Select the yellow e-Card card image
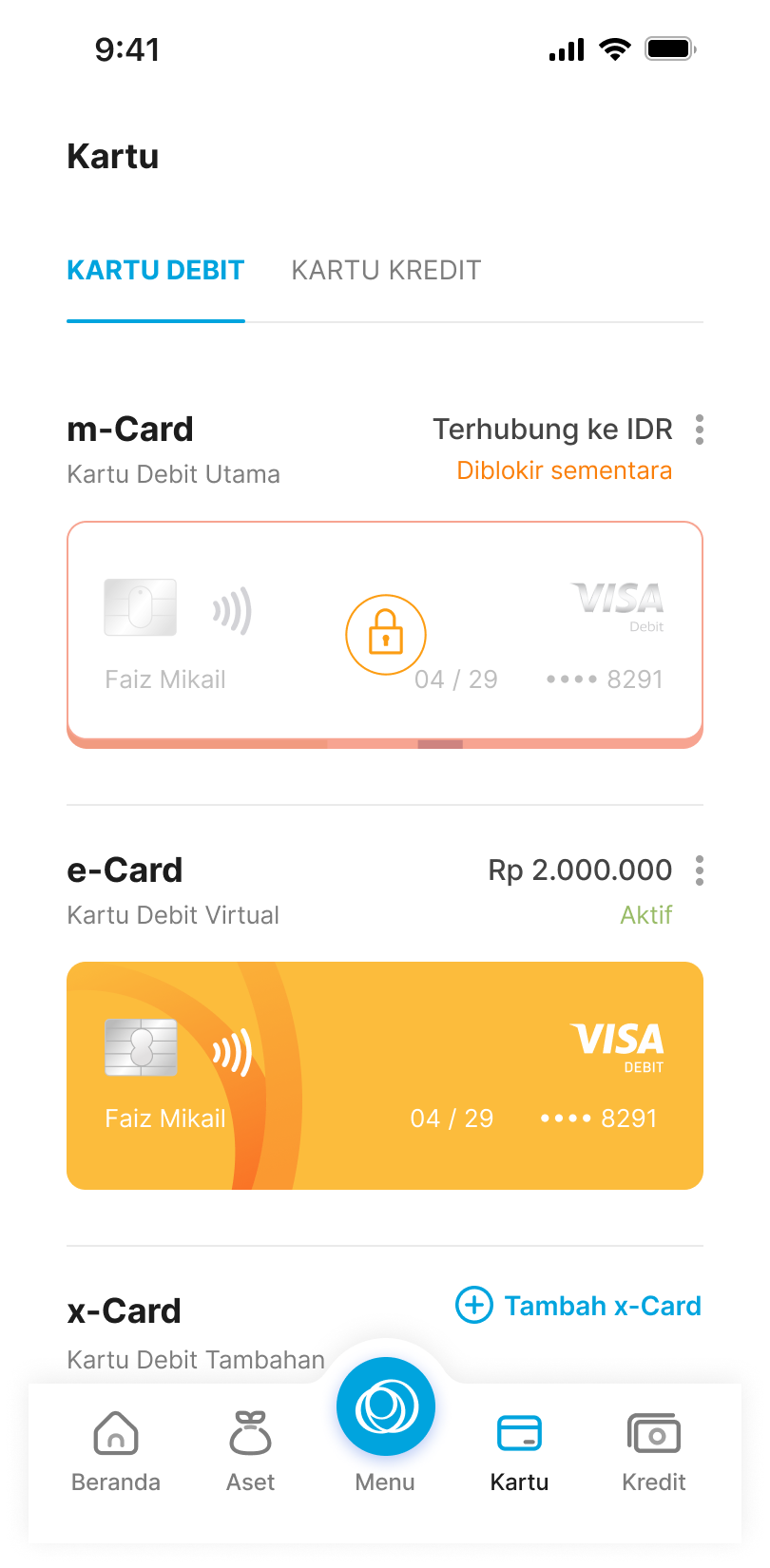Viewport: 770px width, 1568px height. (385, 1074)
